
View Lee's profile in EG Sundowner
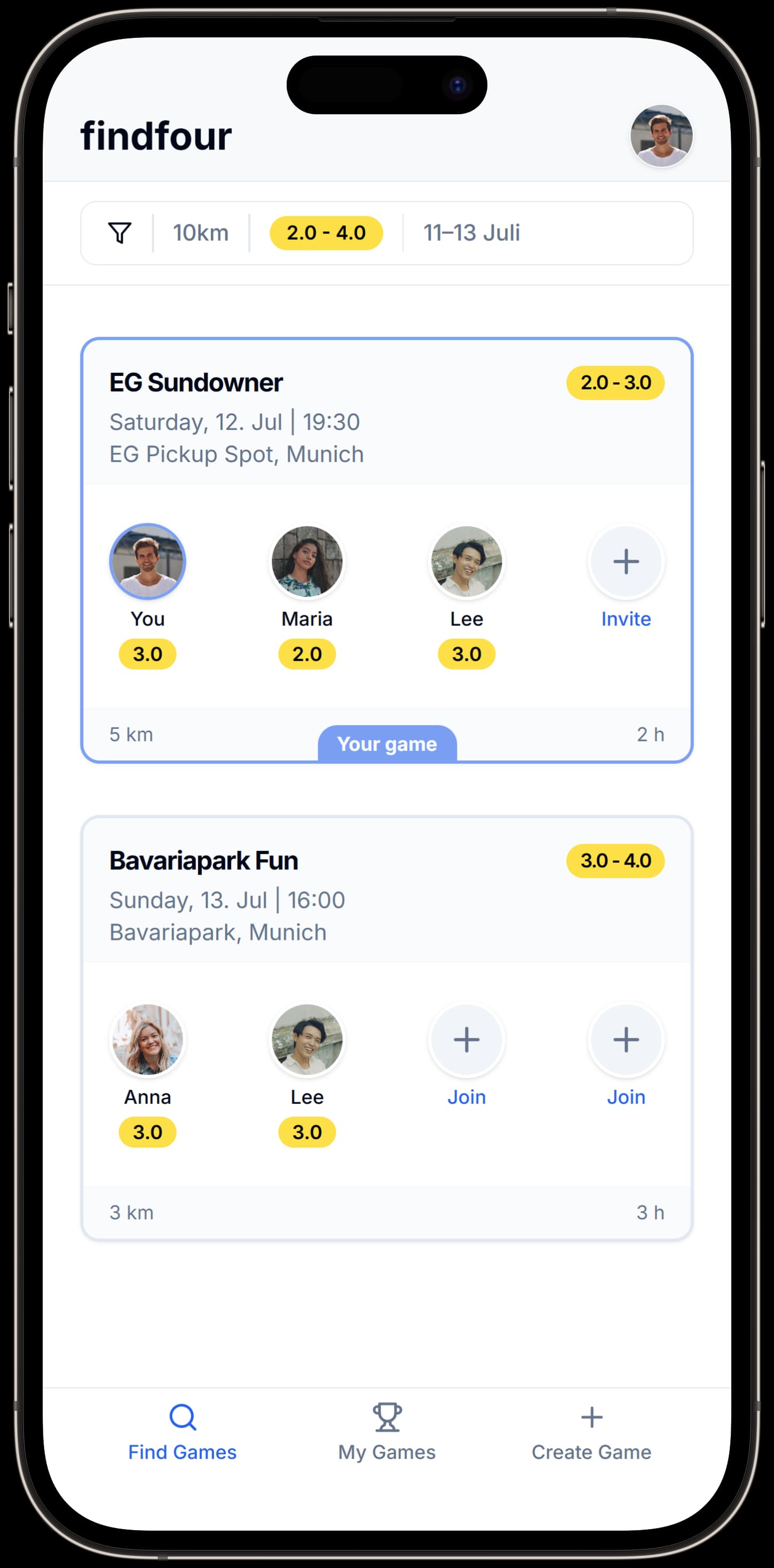466,561
